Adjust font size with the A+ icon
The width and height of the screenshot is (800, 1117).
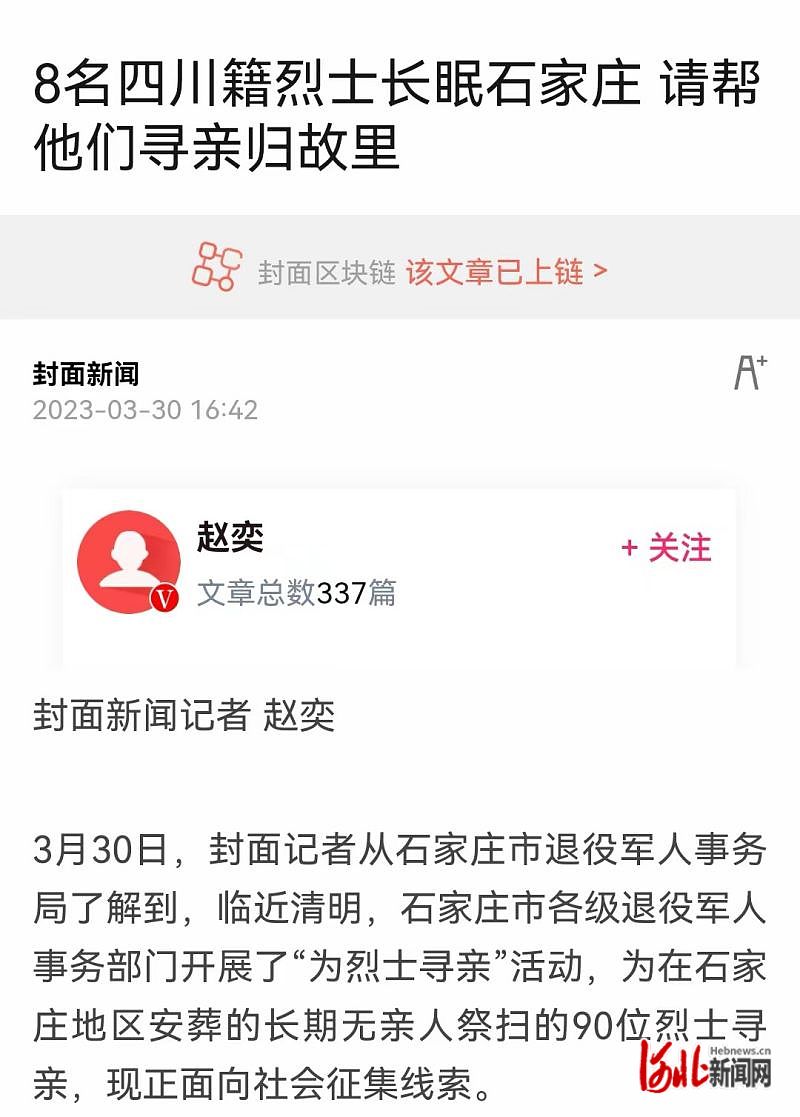click(750, 372)
